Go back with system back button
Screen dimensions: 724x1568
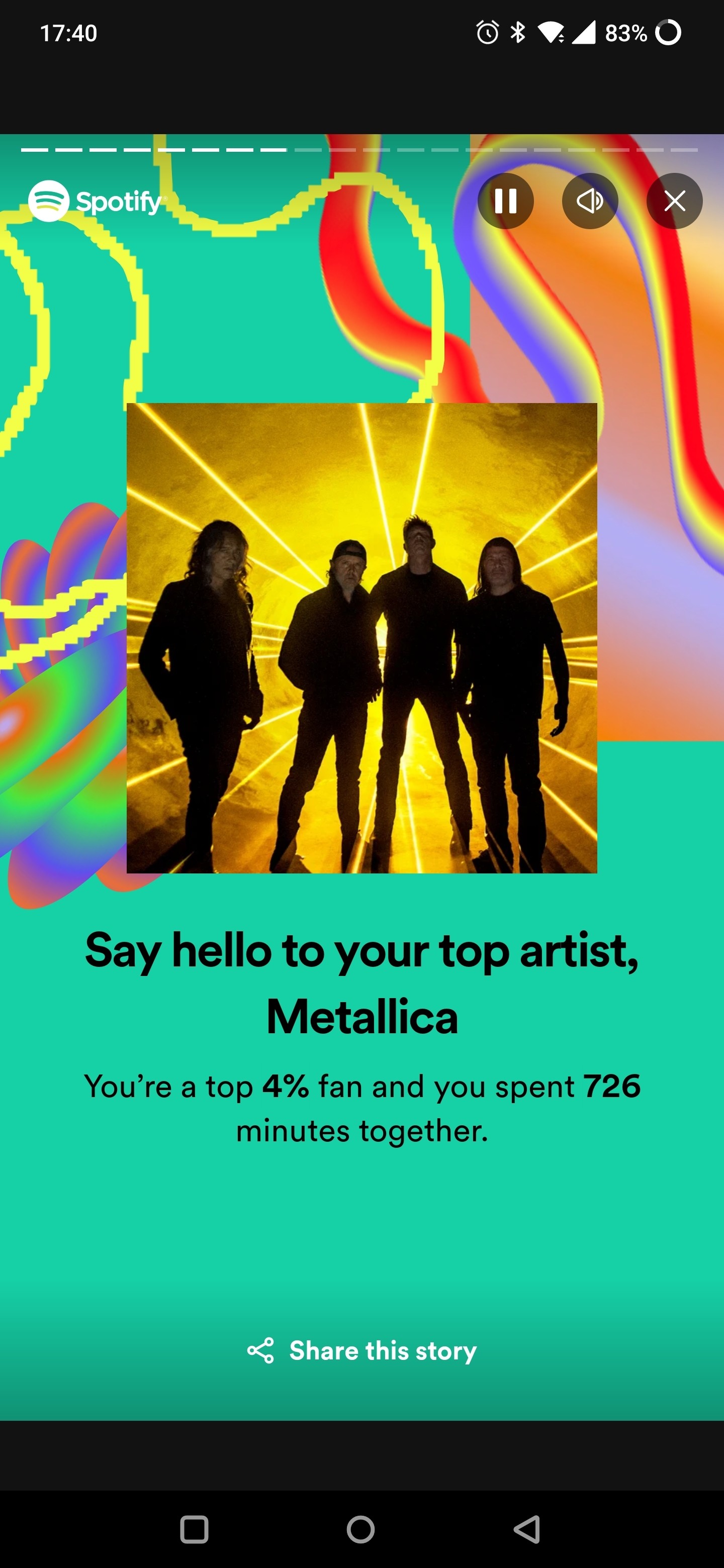point(527,1529)
